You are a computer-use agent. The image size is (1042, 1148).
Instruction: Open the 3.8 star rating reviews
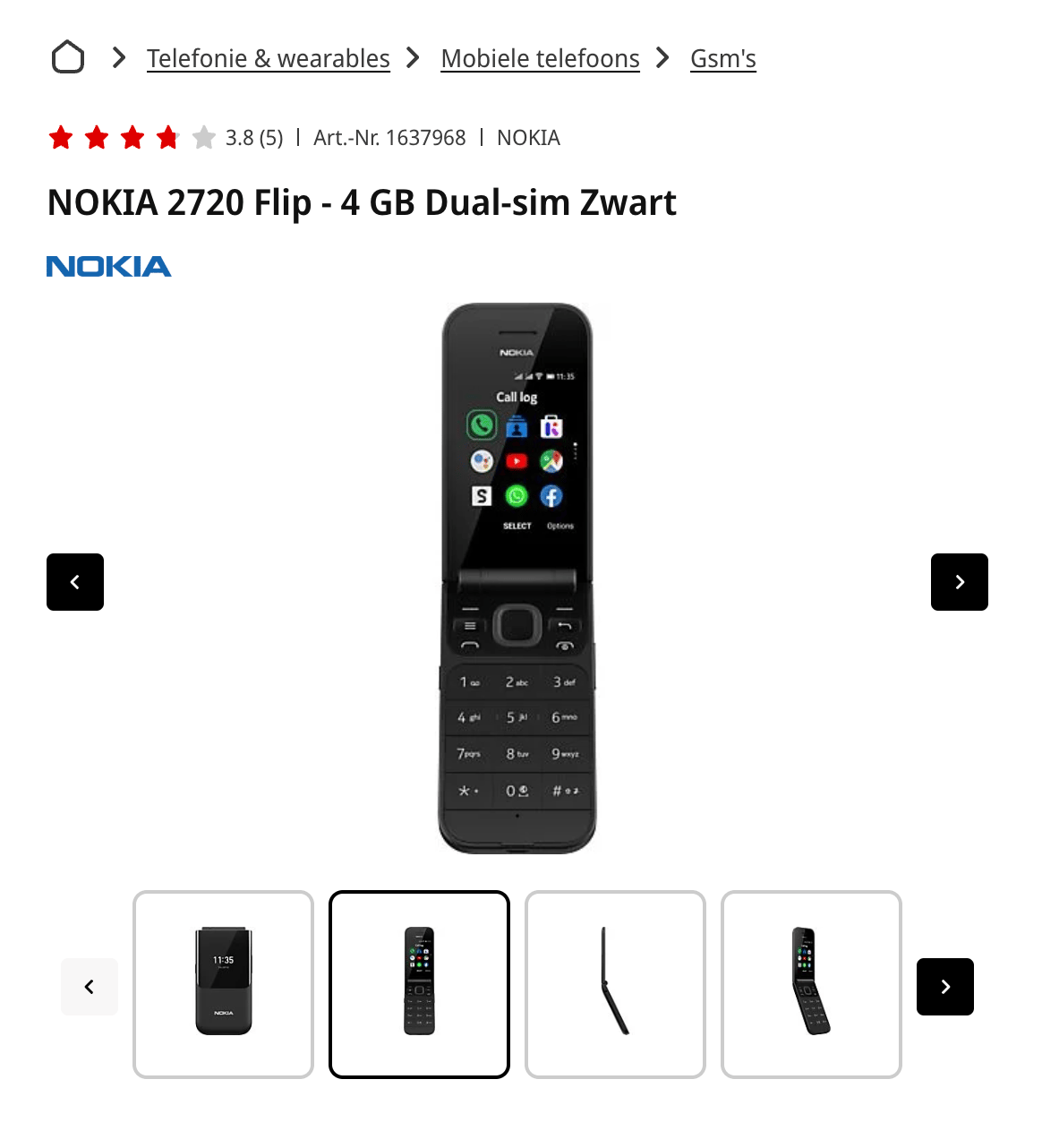[166, 138]
